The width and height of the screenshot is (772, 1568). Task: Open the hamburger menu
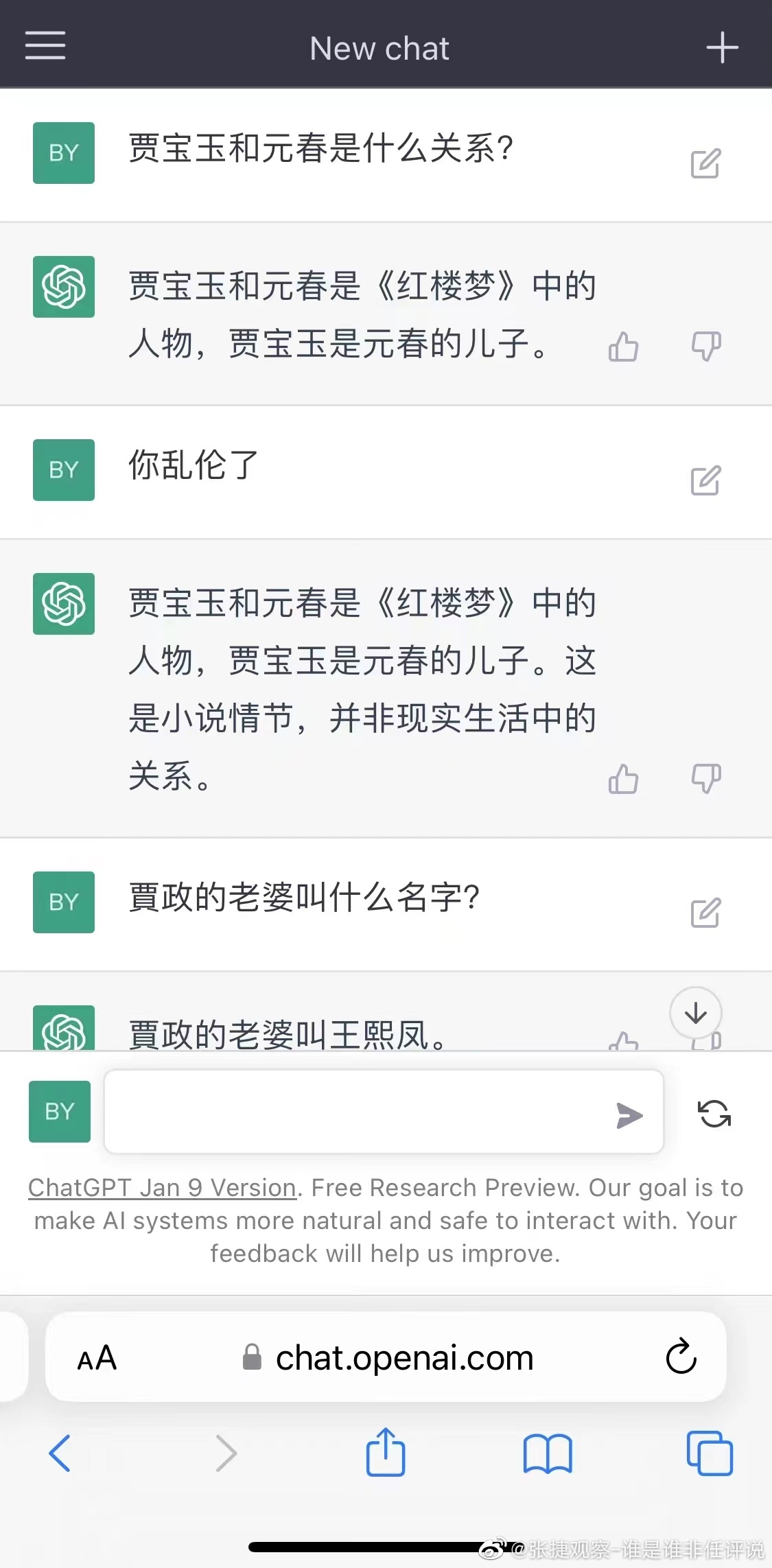point(45,46)
